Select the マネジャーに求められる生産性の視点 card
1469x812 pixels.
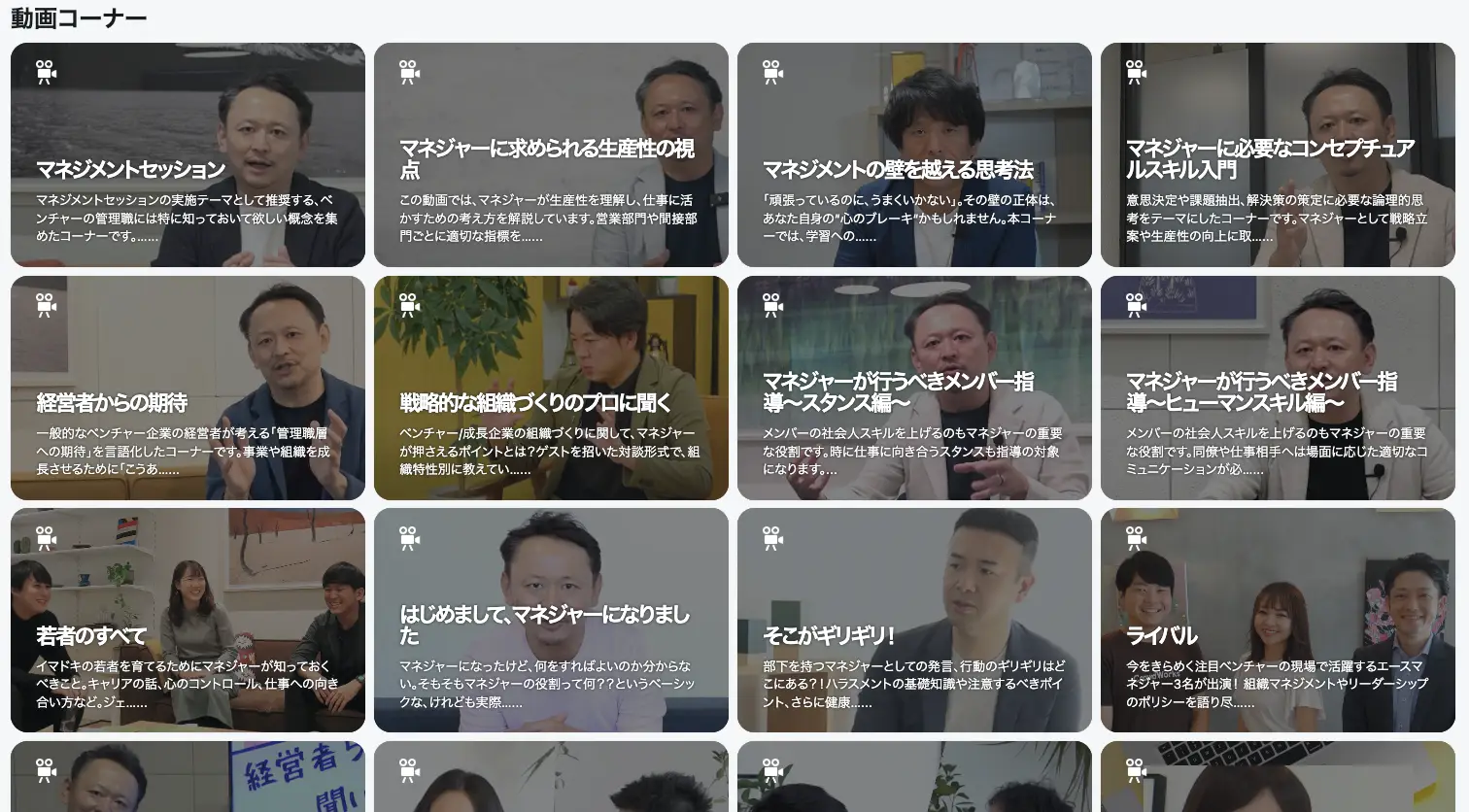tap(551, 155)
